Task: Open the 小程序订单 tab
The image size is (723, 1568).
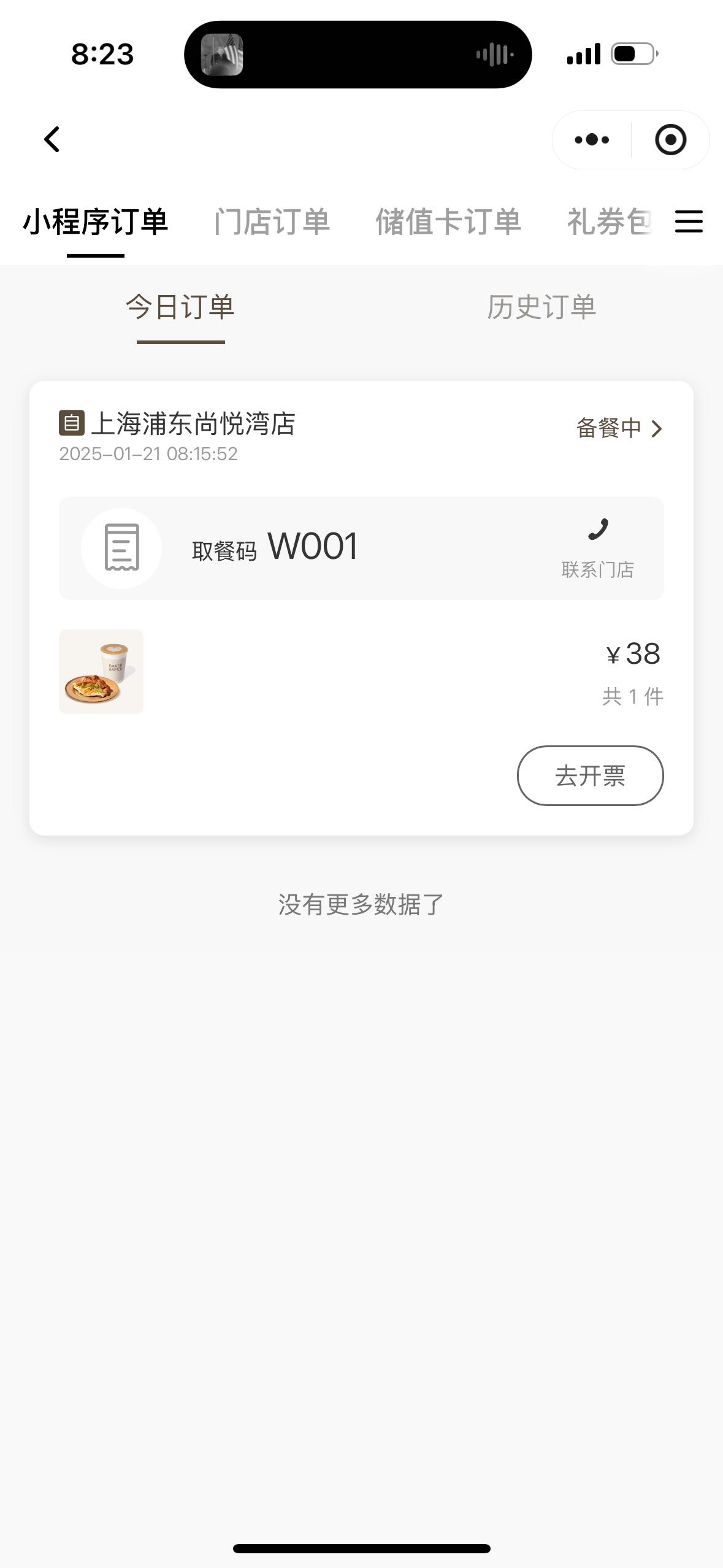Action: pyautogui.click(x=96, y=221)
